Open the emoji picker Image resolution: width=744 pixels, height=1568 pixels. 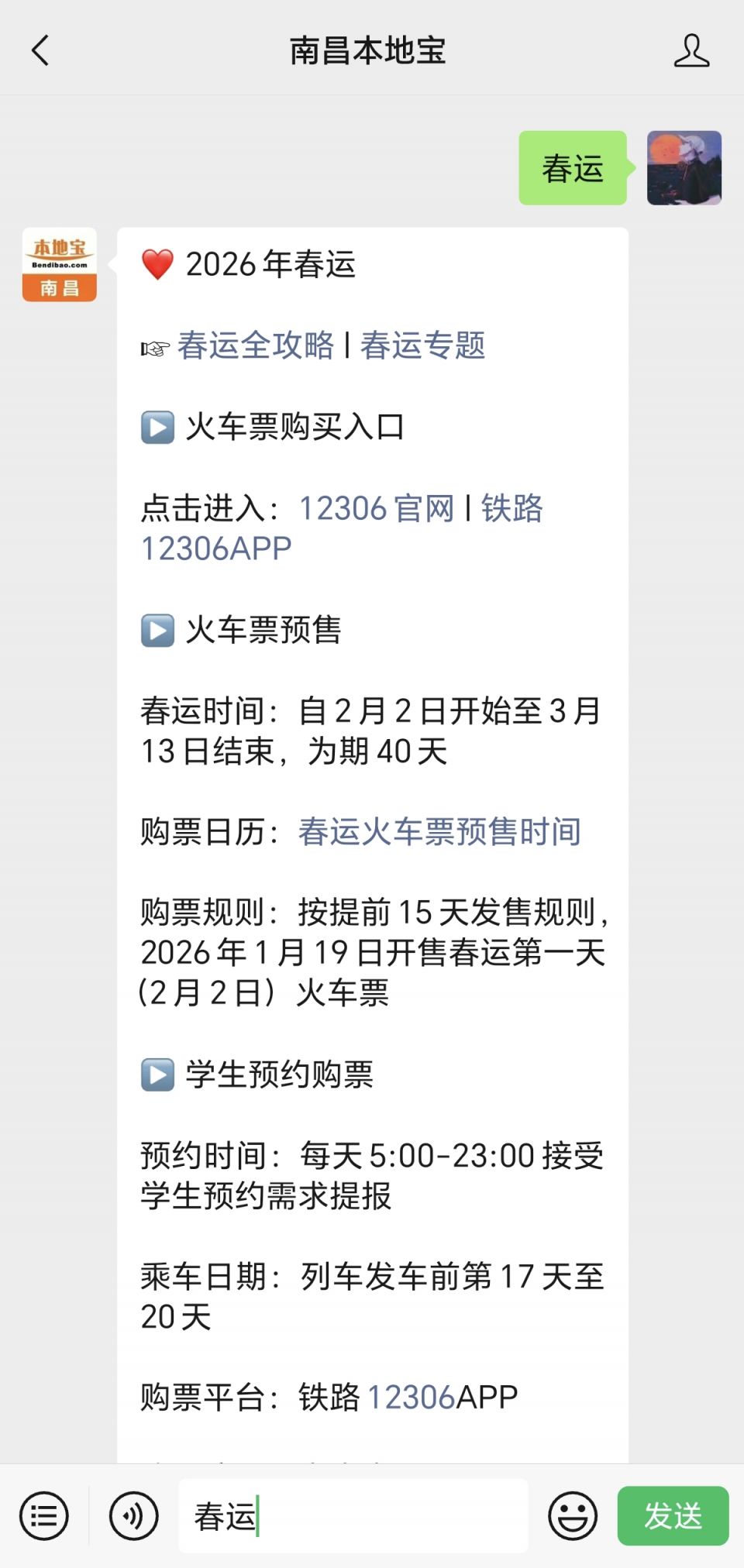coord(573,1516)
